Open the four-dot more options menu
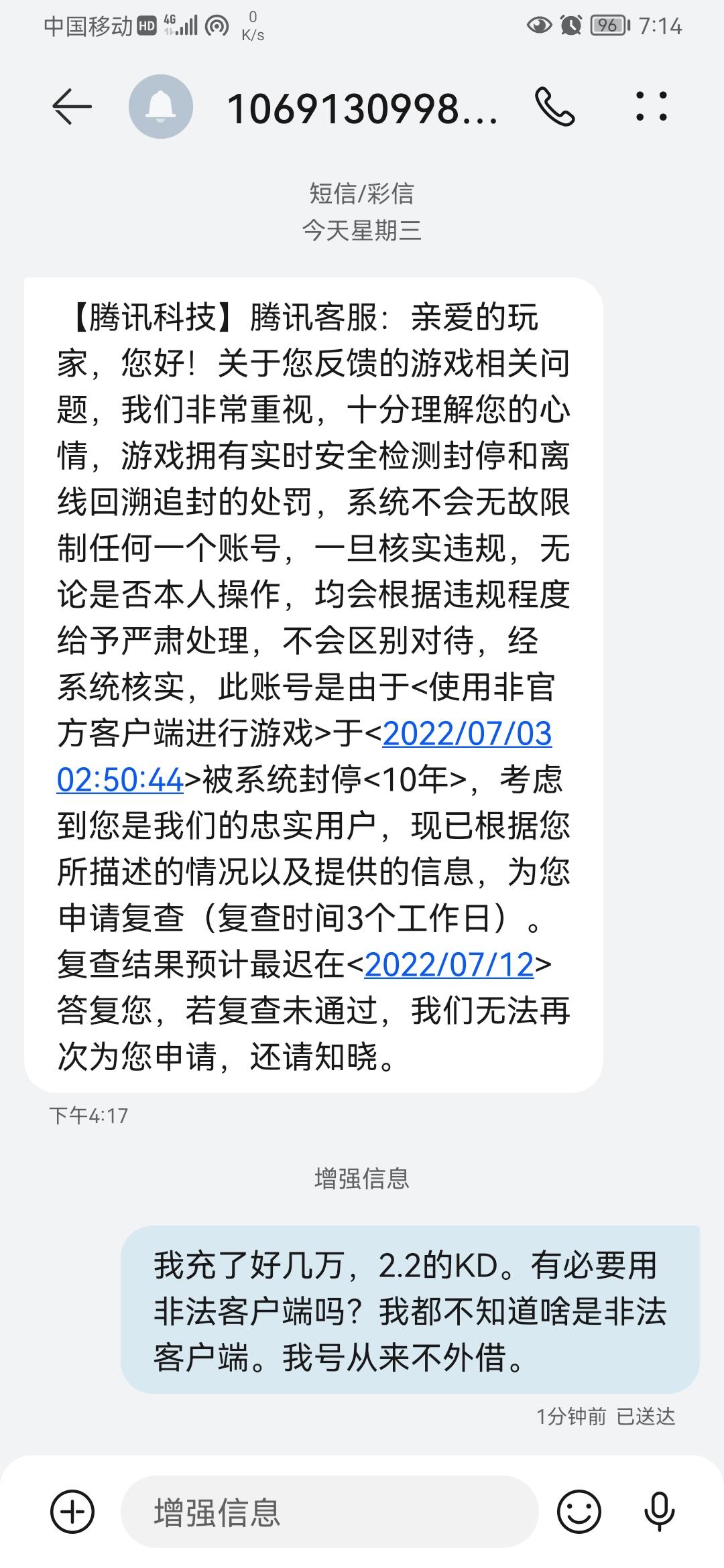This screenshot has height=1568, width=724. click(652, 107)
